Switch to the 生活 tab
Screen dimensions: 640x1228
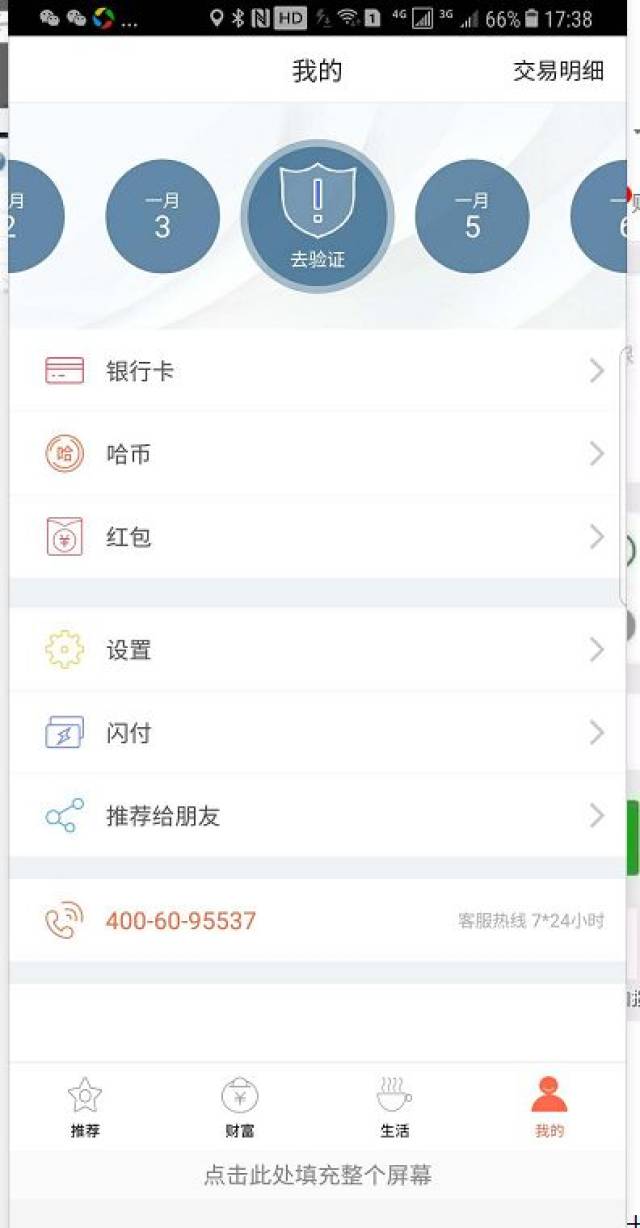tap(394, 1108)
